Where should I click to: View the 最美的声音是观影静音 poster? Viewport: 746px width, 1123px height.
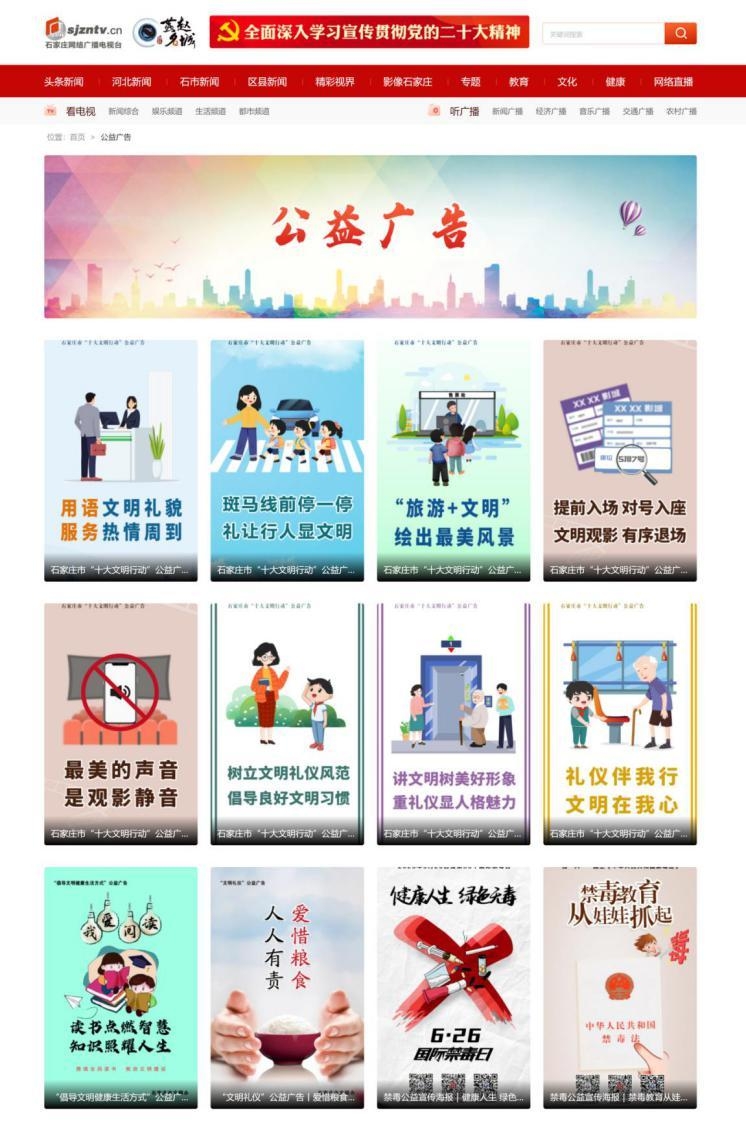[x=121, y=723]
